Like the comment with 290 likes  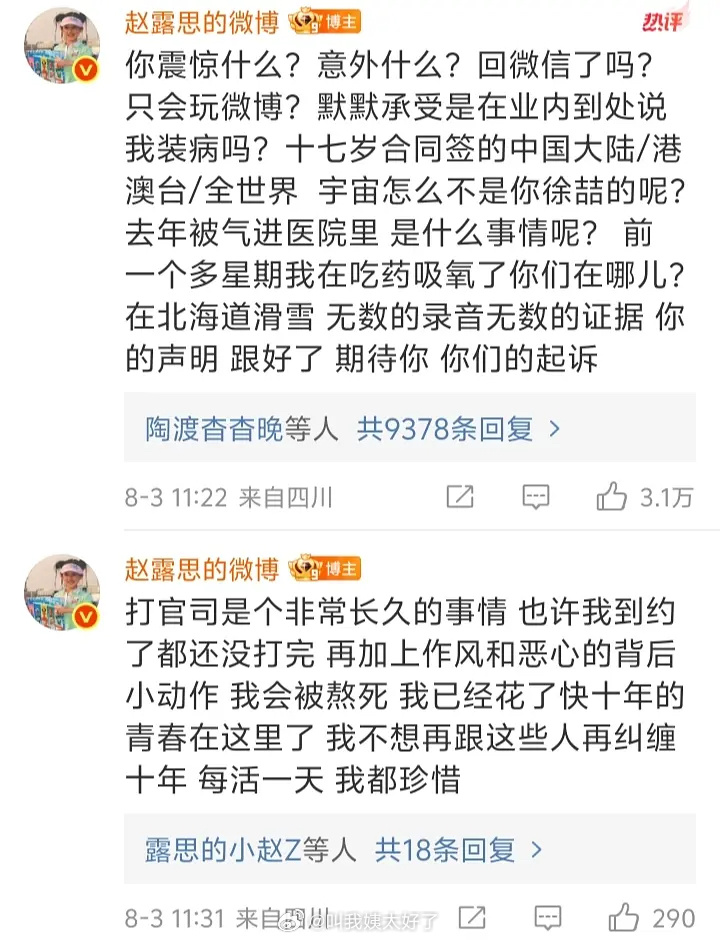coord(625,917)
